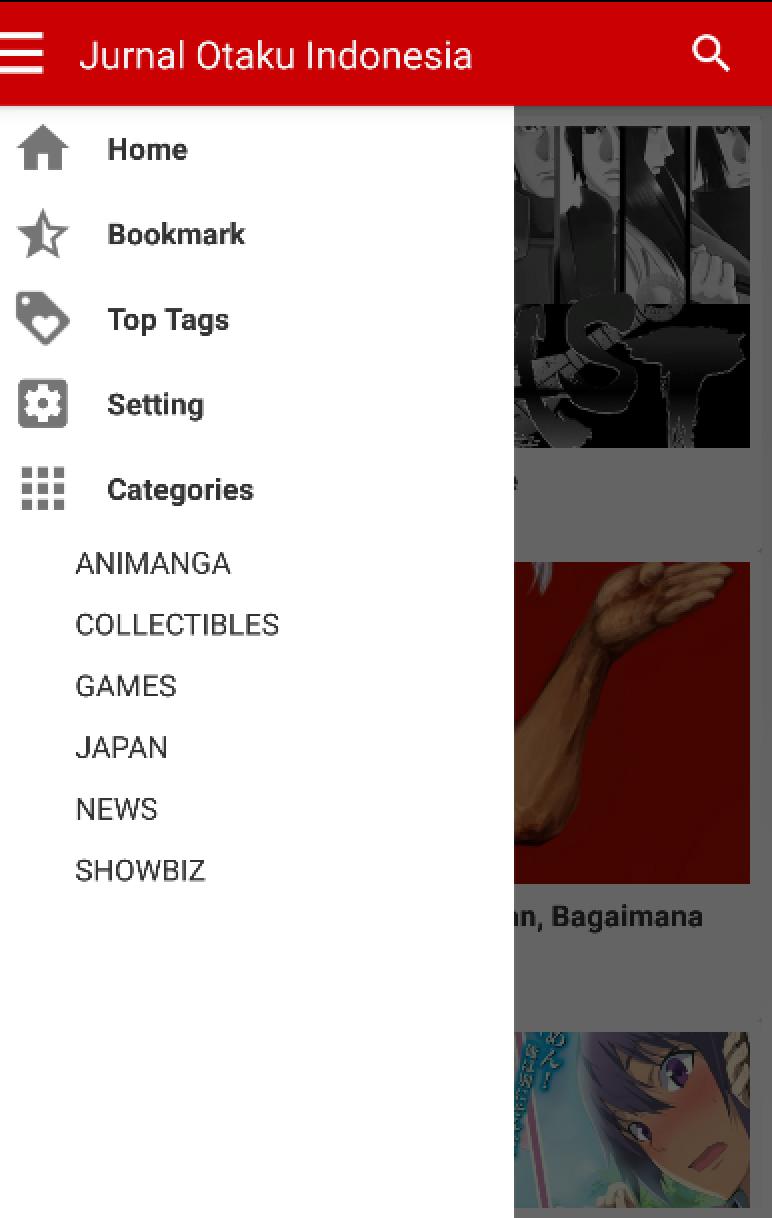The height and width of the screenshot is (1218, 772).
Task: Select the SHOWBIZ category
Action: (x=140, y=871)
